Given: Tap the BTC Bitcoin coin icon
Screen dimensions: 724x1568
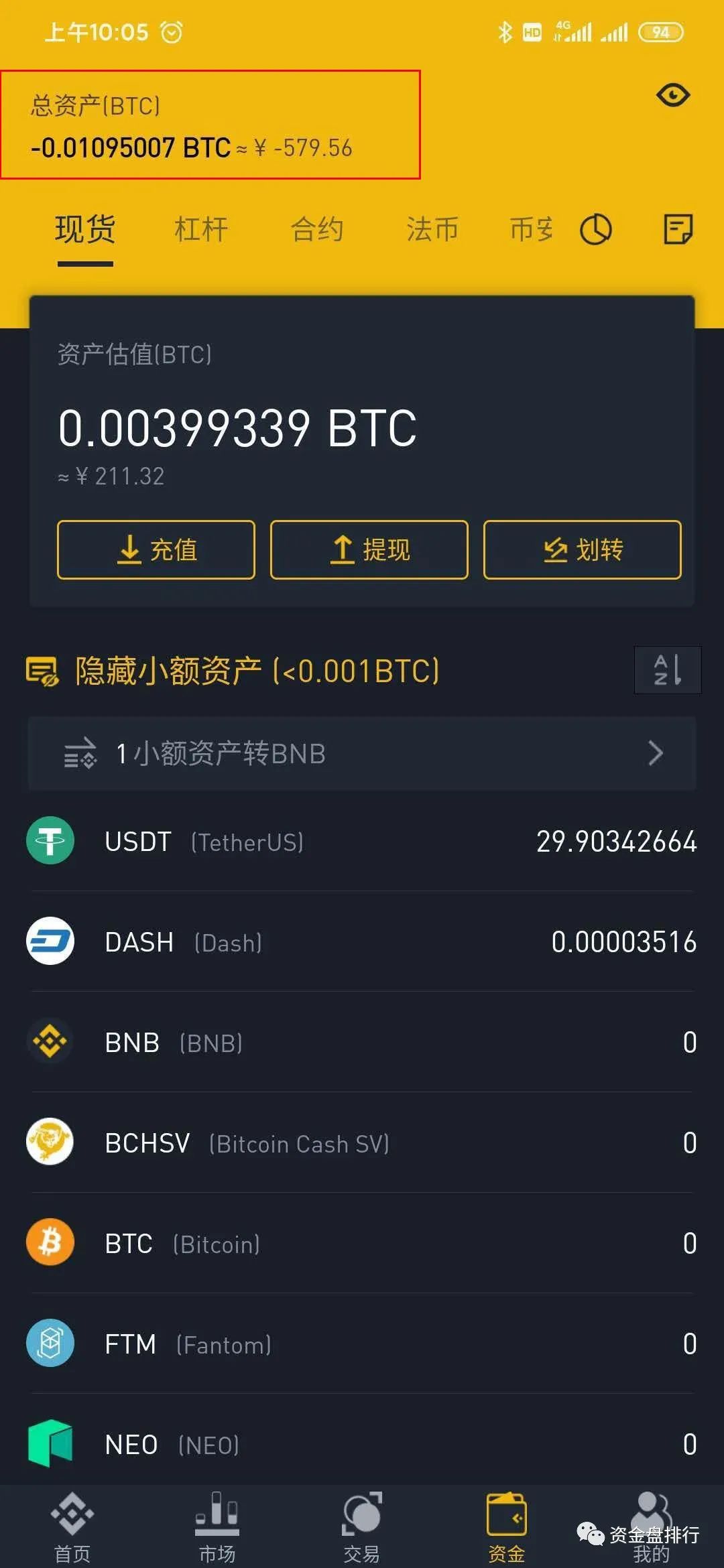Looking at the screenshot, I should click(49, 1242).
